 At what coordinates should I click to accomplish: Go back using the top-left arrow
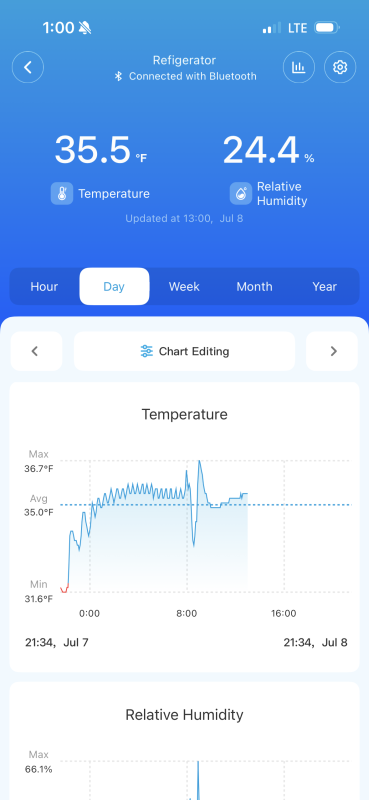click(28, 67)
